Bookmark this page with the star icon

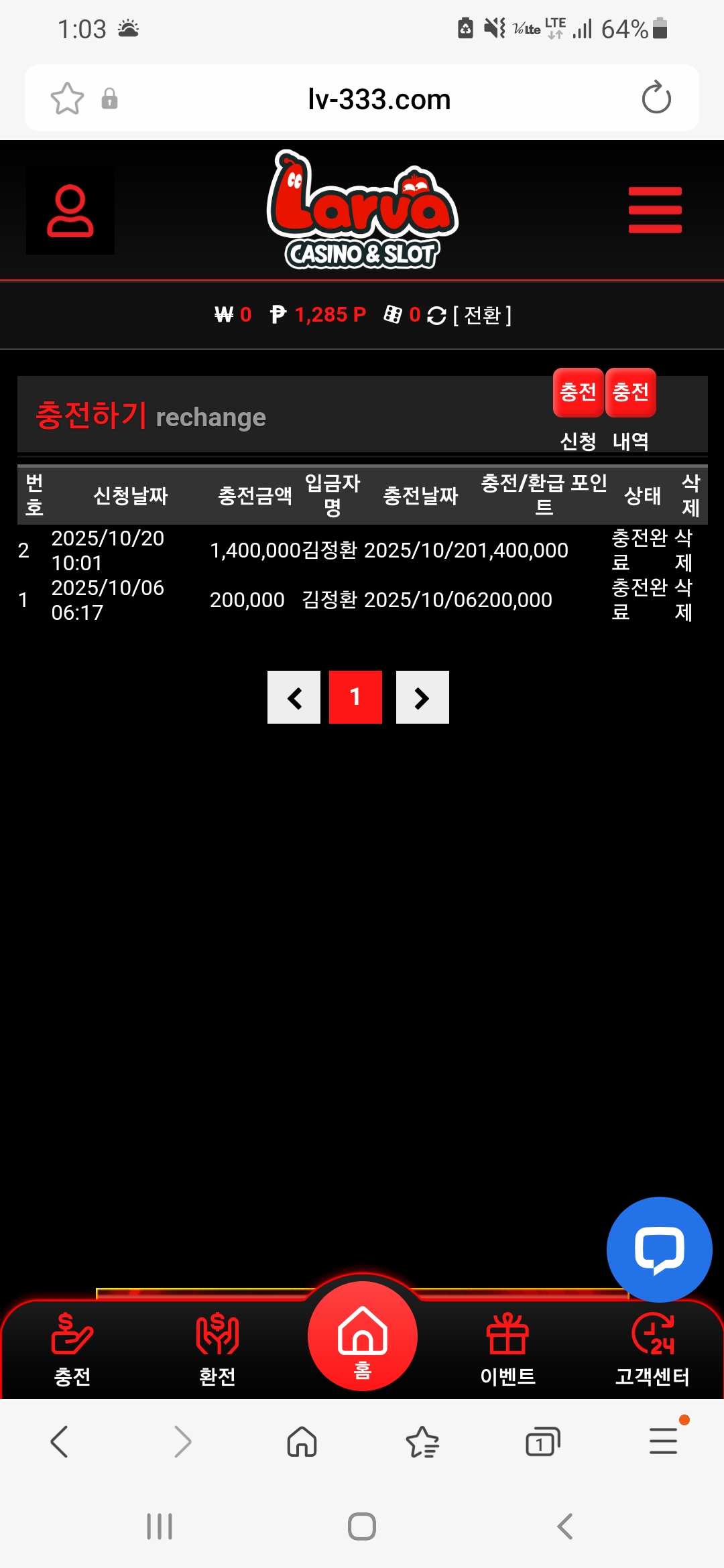coord(67,99)
